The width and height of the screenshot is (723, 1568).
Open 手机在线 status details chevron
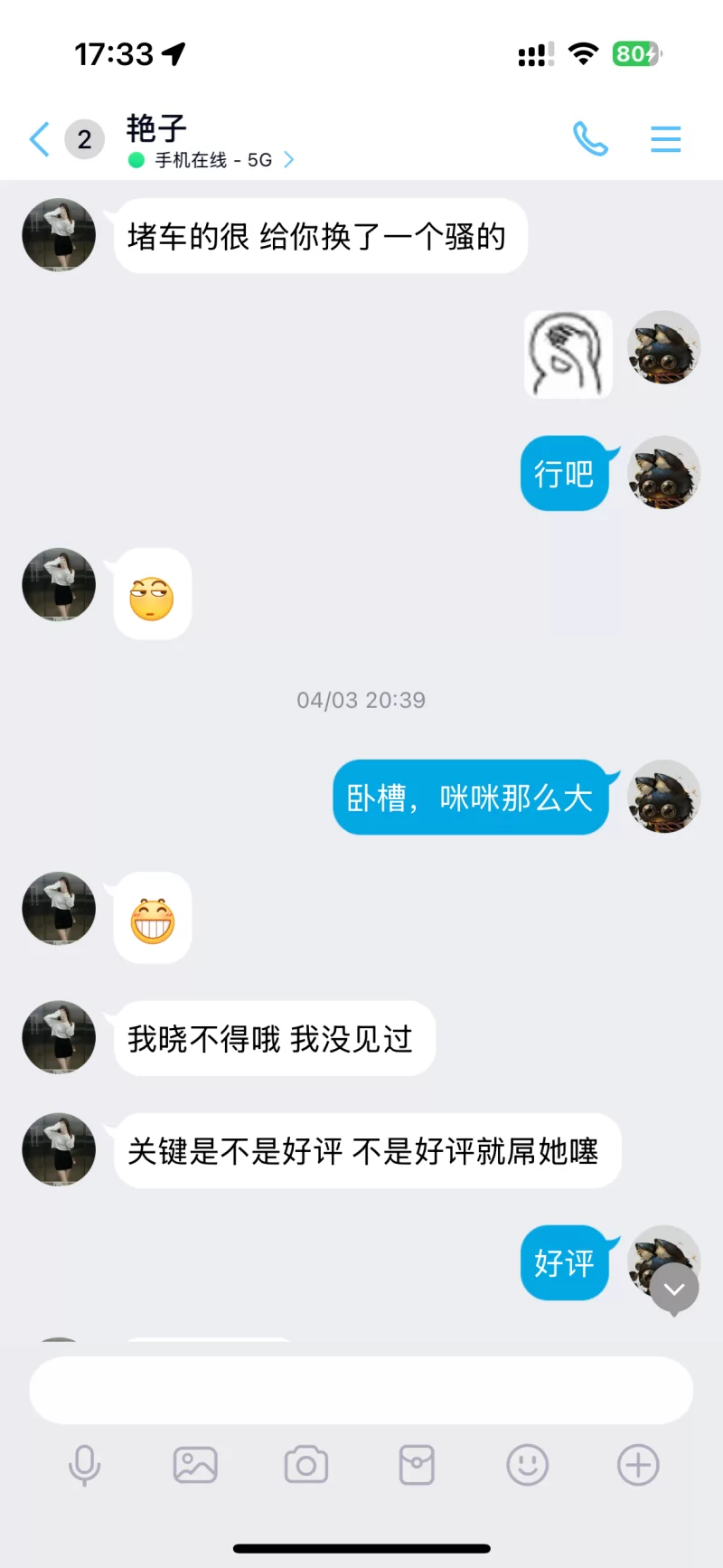(x=289, y=160)
